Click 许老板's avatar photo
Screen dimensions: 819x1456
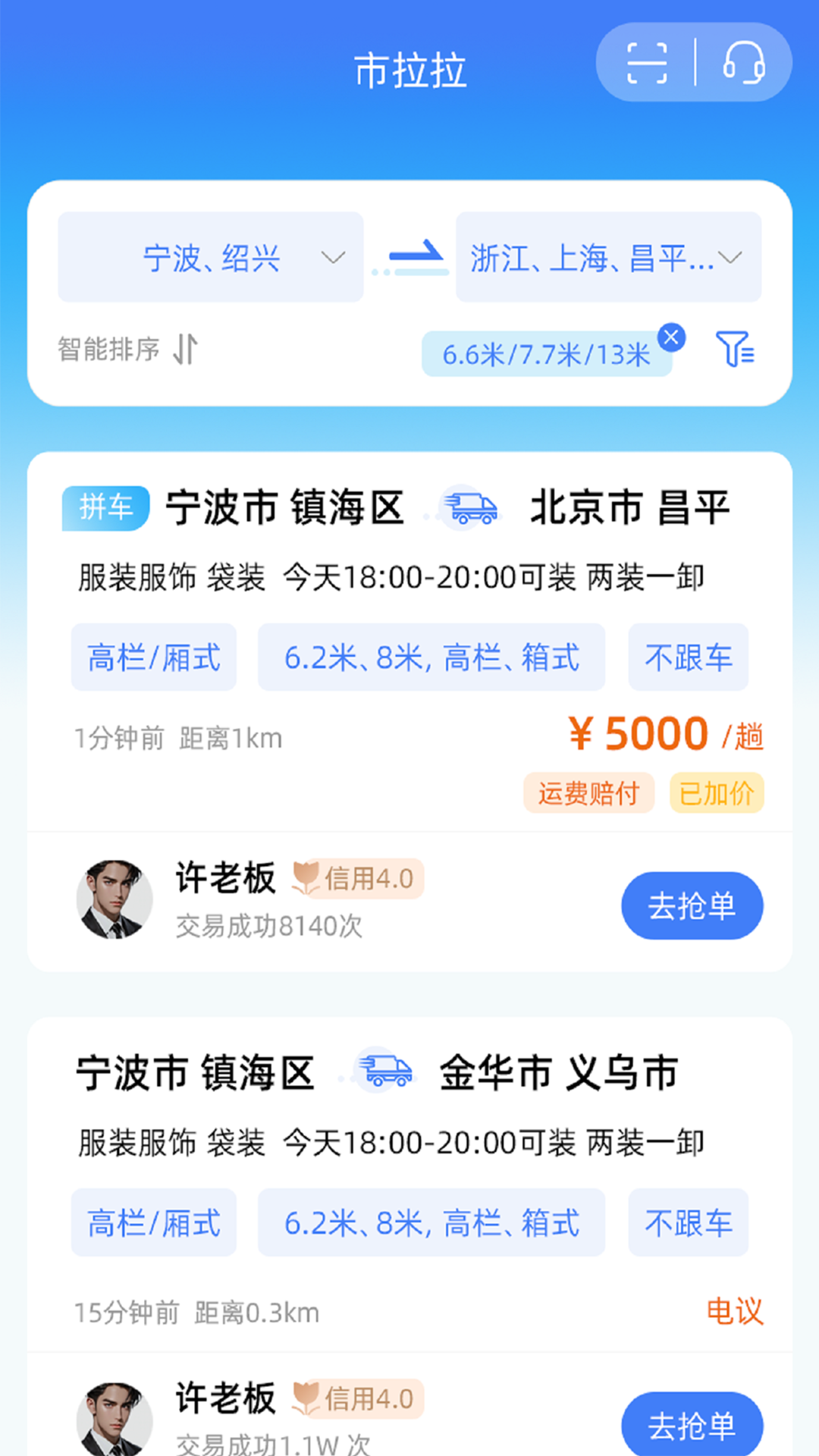[115, 899]
